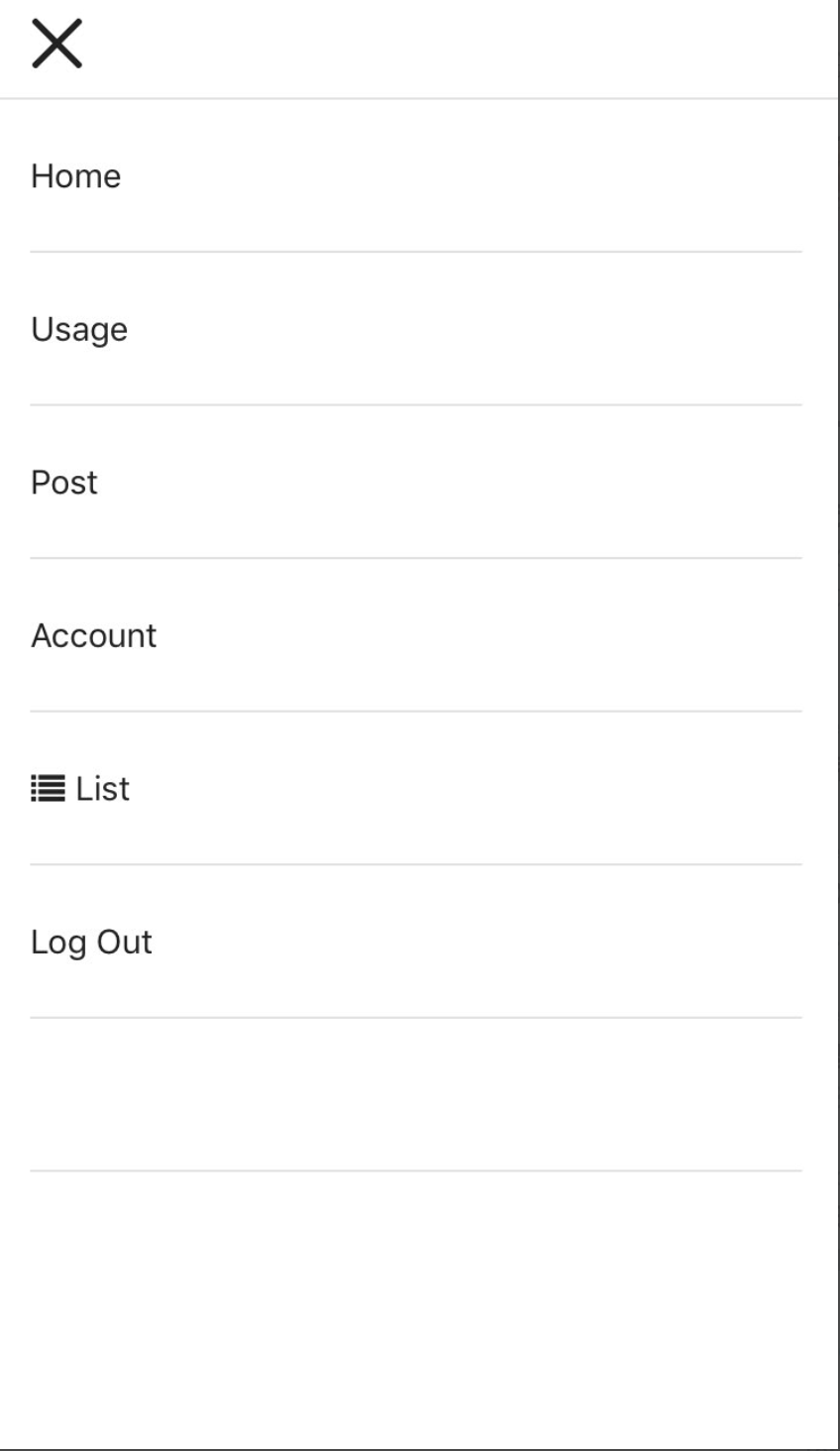Open Account settings

click(94, 635)
